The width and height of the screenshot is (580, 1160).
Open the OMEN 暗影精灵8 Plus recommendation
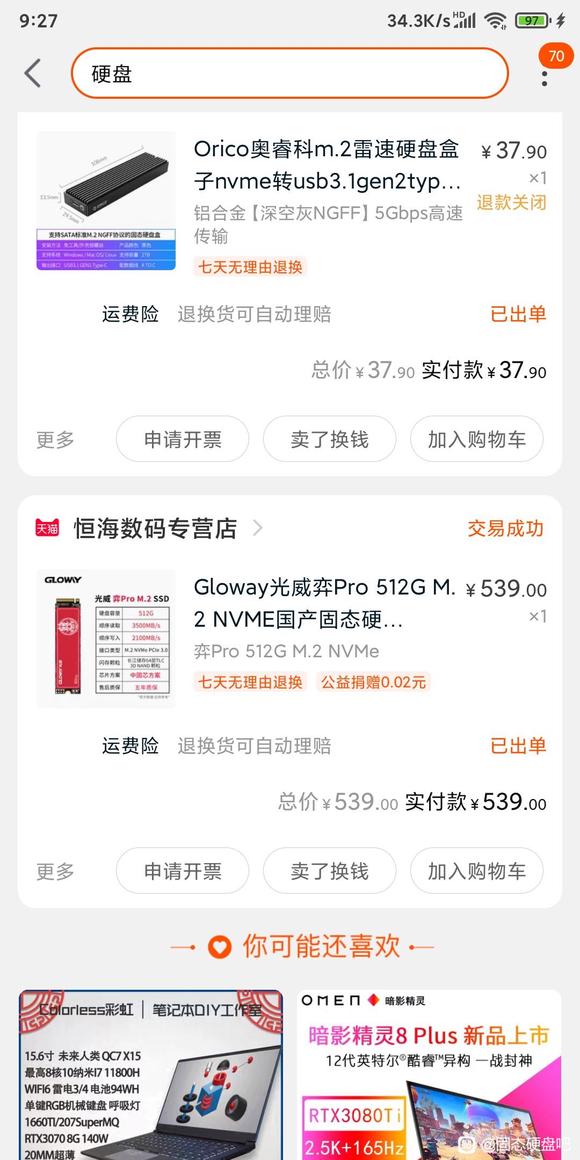(429, 1075)
